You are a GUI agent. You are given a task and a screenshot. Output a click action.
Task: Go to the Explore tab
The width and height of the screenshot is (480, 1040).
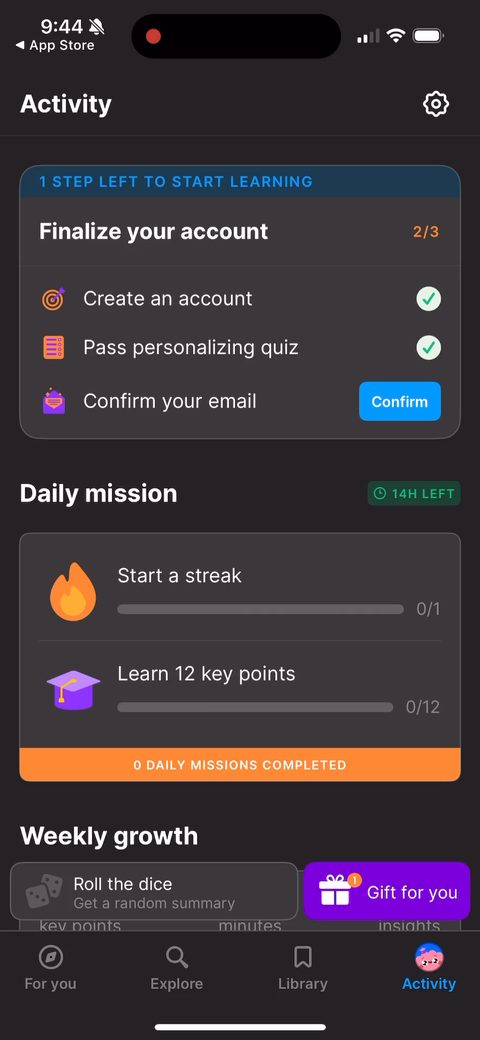pyautogui.click(x=176, y=968)
